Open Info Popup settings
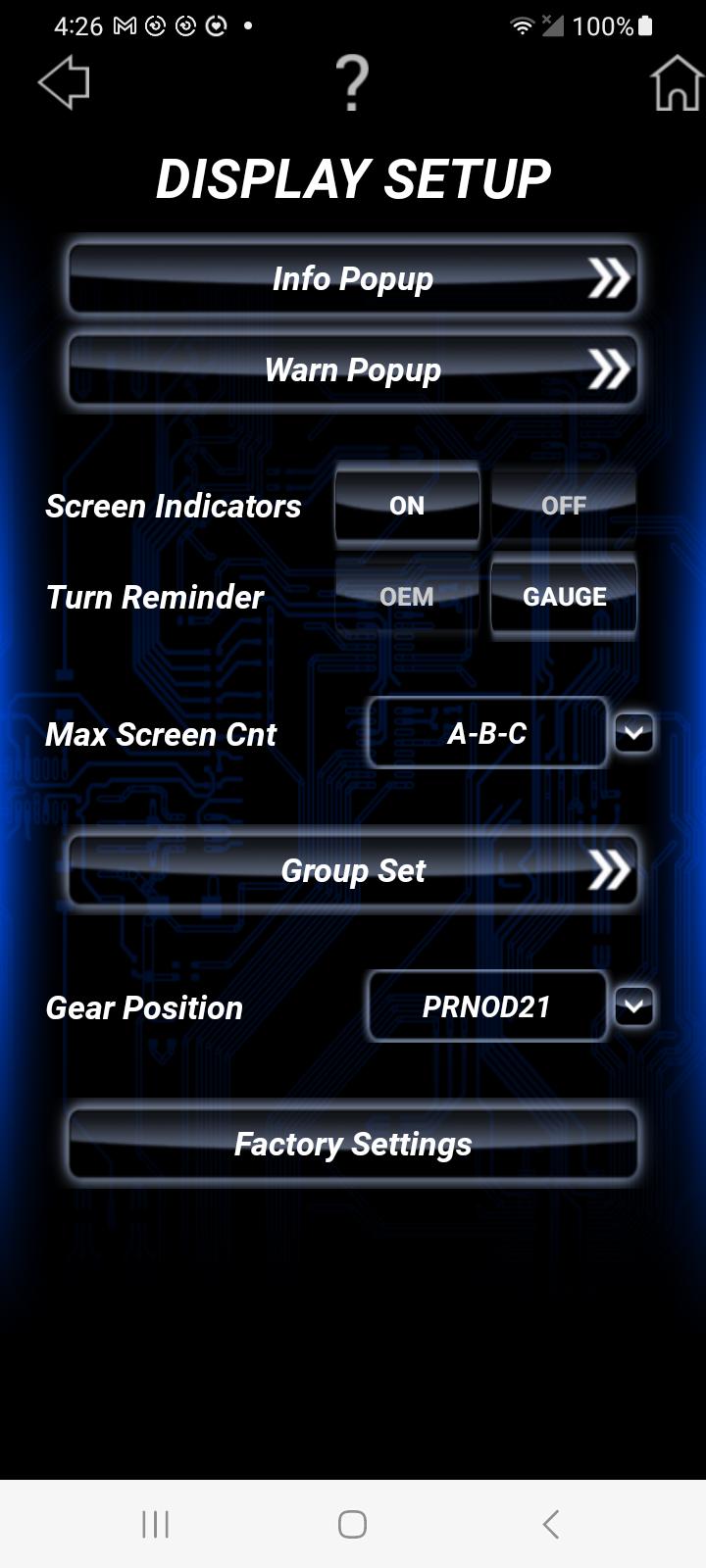Viewport: 706px width, 1568px height. coord(353,279)
